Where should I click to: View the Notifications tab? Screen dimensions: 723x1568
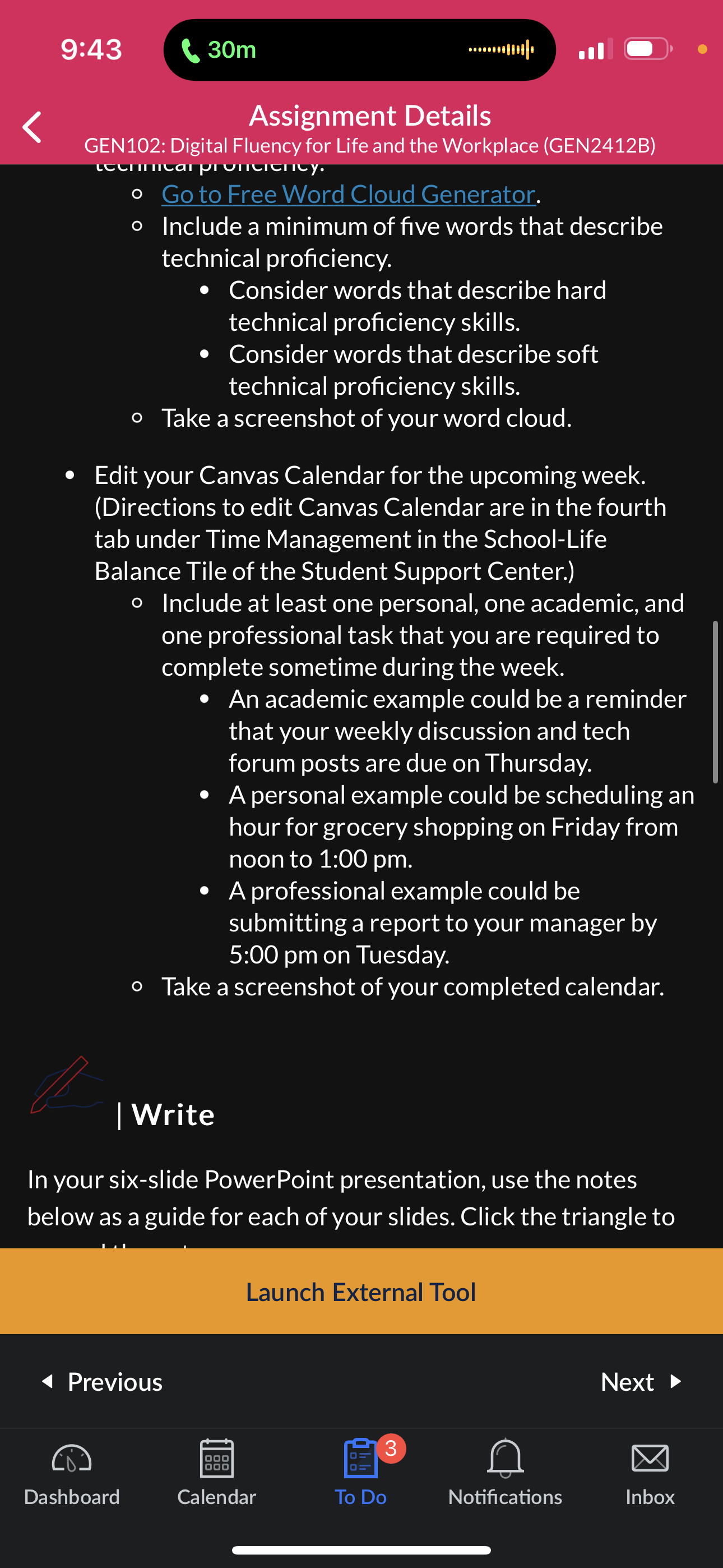pos(505,1473)
